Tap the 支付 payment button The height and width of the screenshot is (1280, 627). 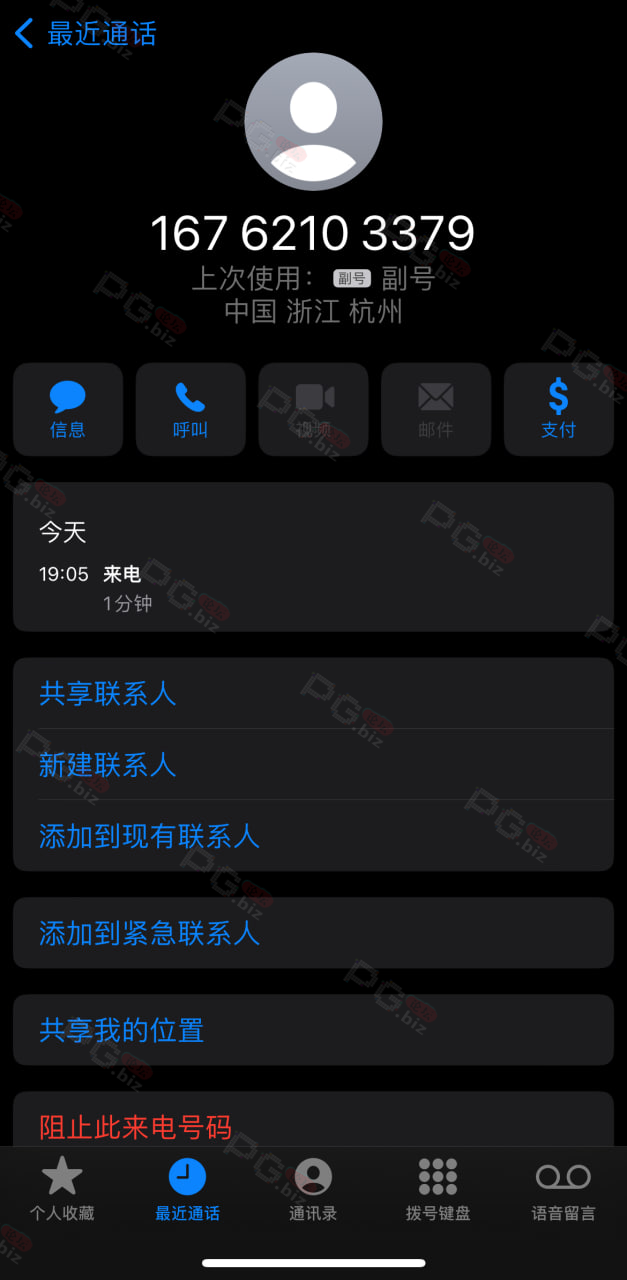click(558, 409)
